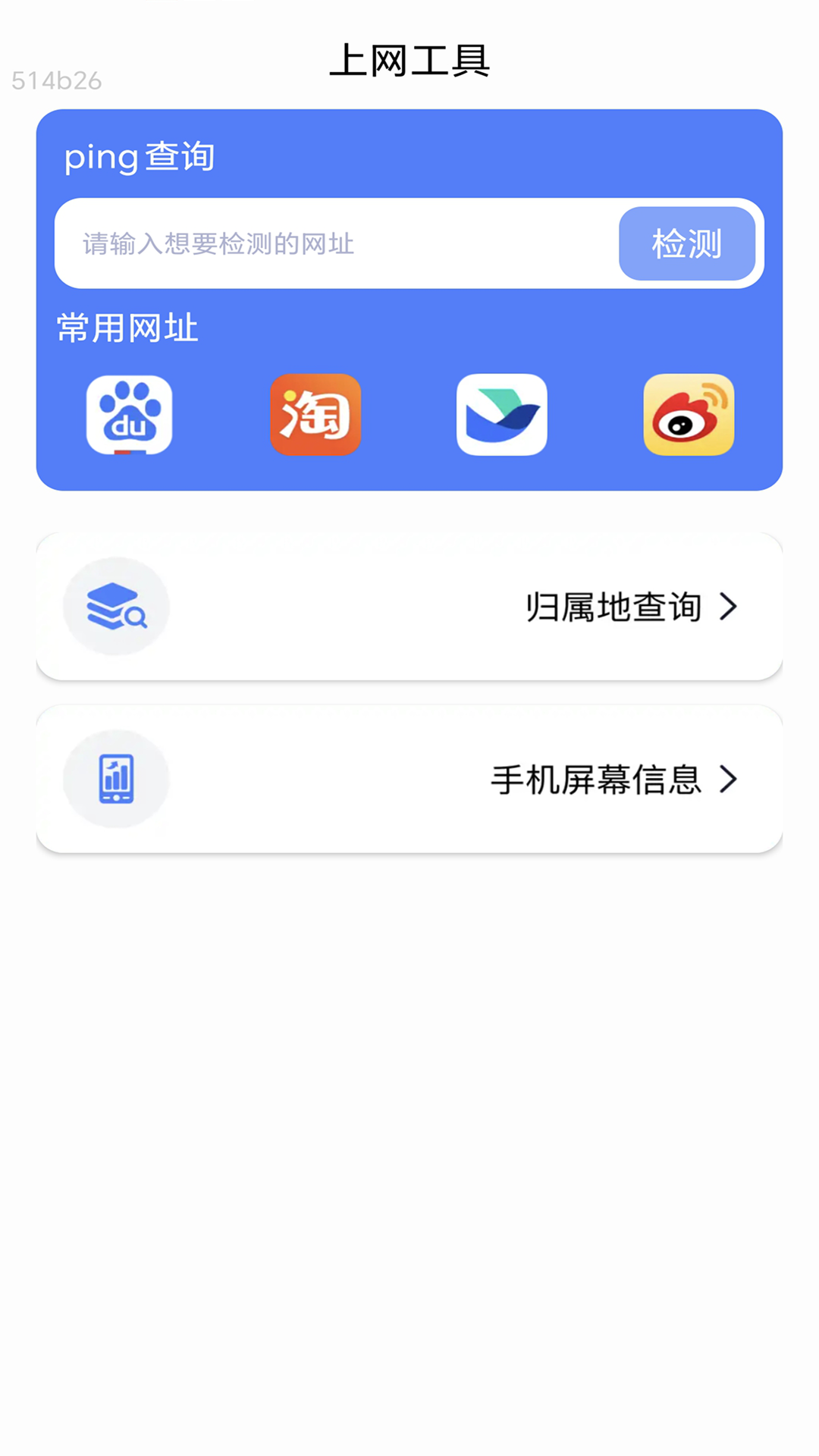Open the 归属地查询 lookup entry
819x1456 pixels.
[614, 607]
